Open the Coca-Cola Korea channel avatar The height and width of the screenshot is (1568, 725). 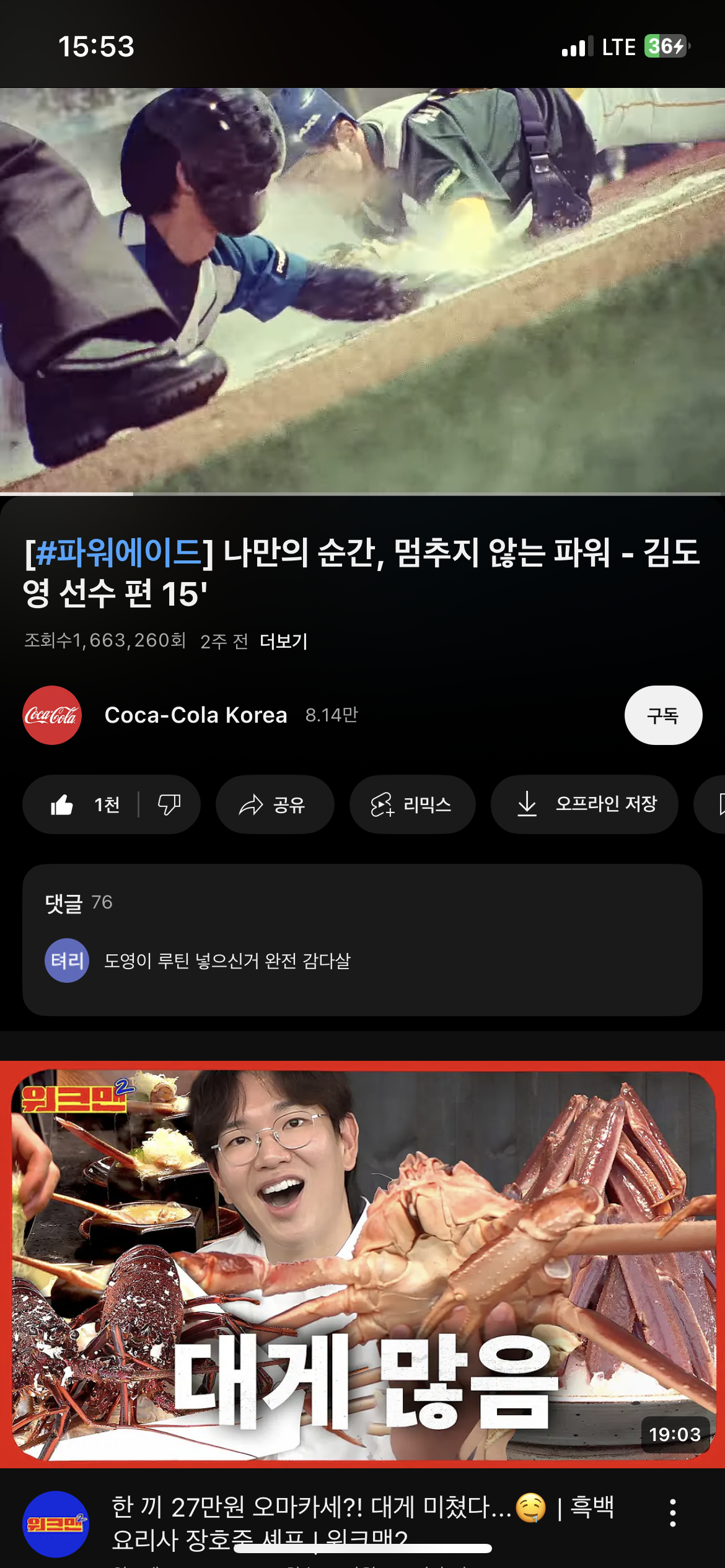(x=52, y=715)
